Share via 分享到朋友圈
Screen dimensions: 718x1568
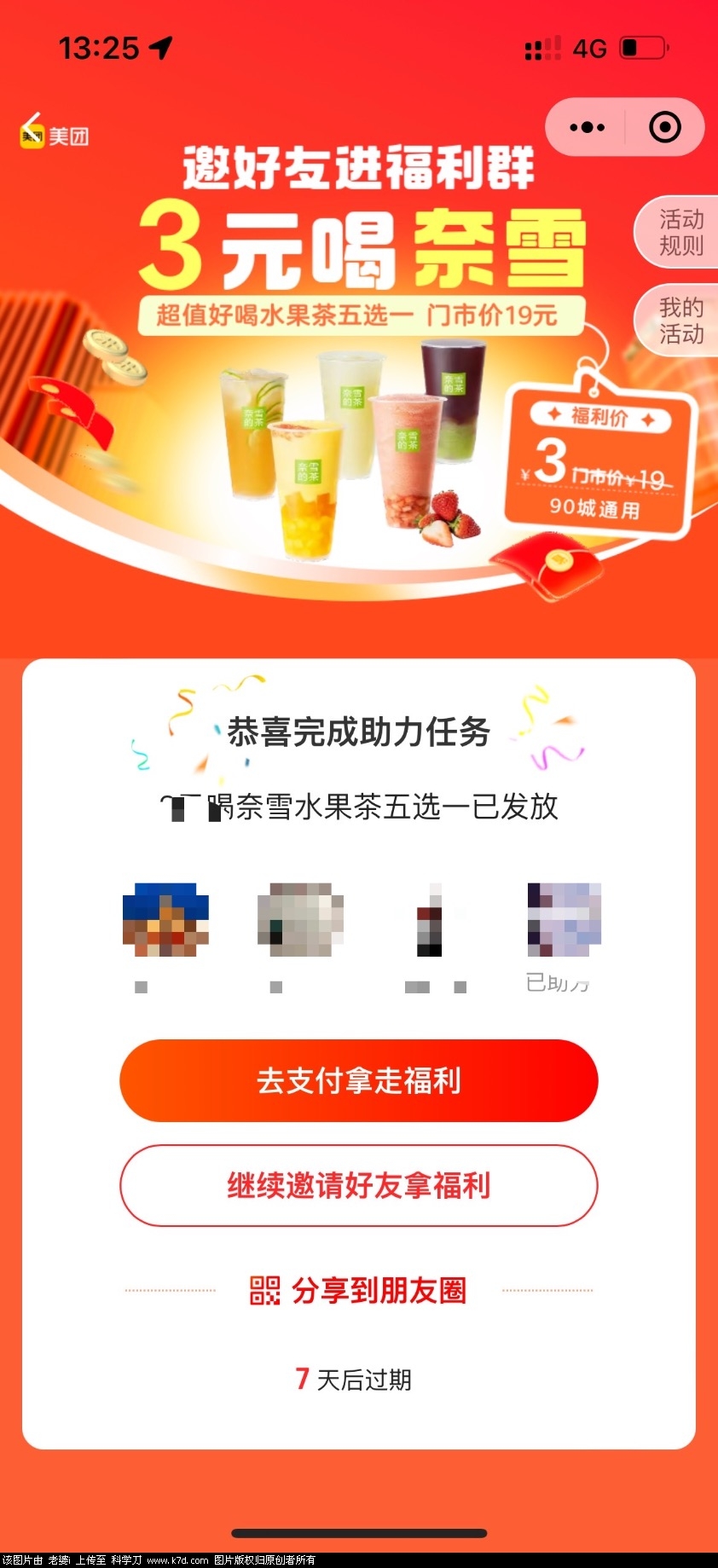[x=358, y=1290]
